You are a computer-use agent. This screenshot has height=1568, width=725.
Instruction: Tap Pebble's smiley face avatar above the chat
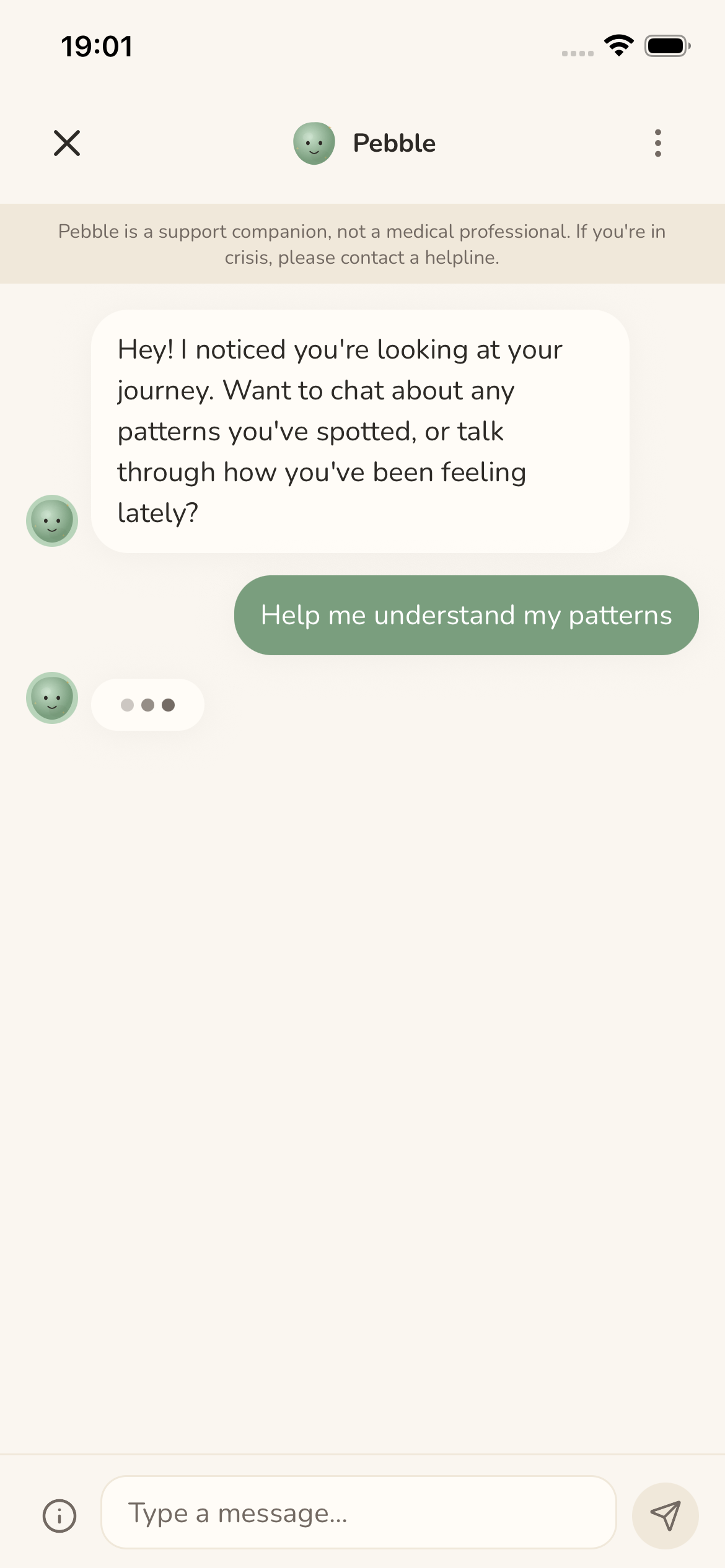pos(314,142)
